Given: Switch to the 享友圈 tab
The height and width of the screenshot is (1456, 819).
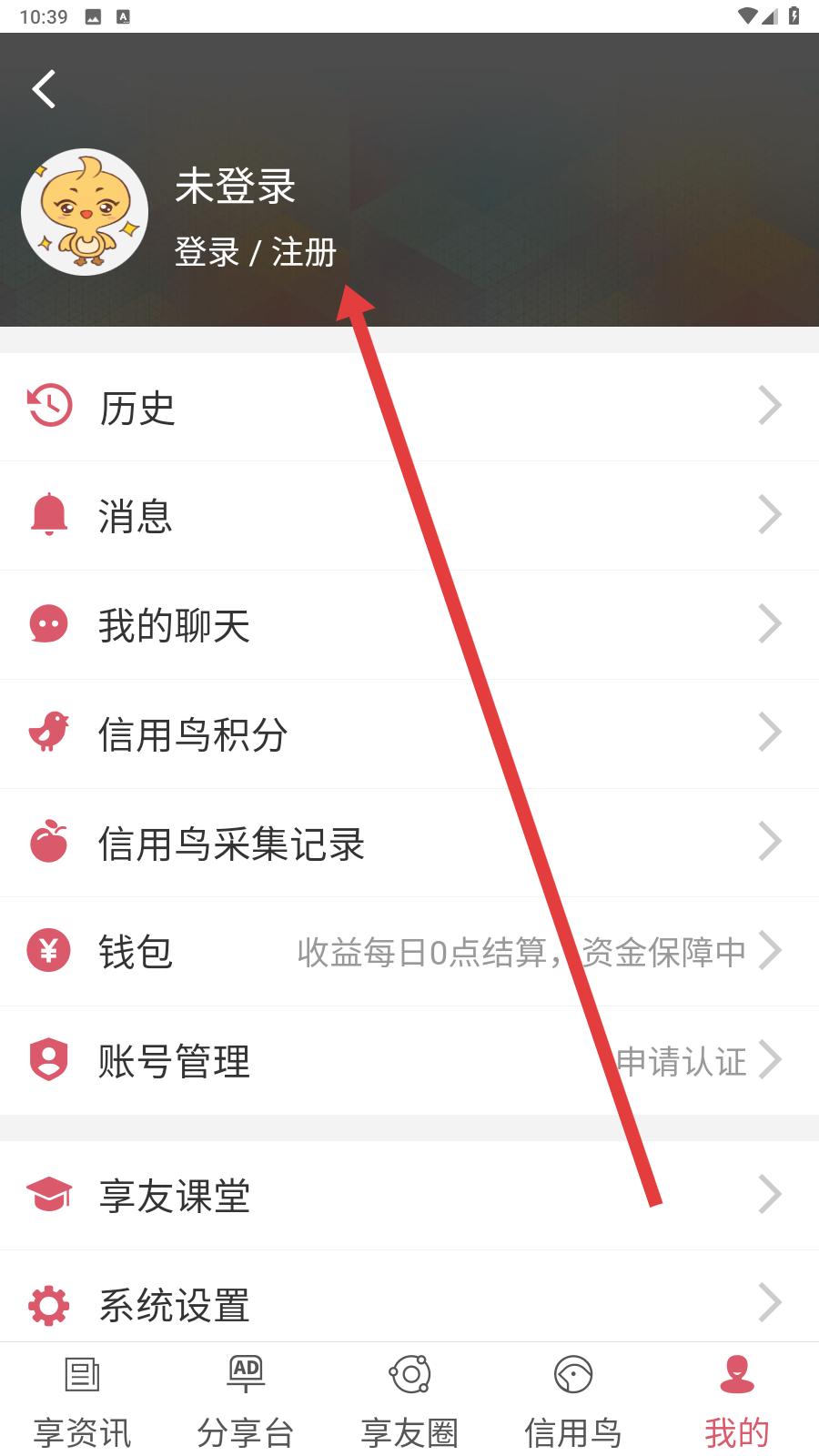Looking at the screenshot, I should pos(409,1401).
